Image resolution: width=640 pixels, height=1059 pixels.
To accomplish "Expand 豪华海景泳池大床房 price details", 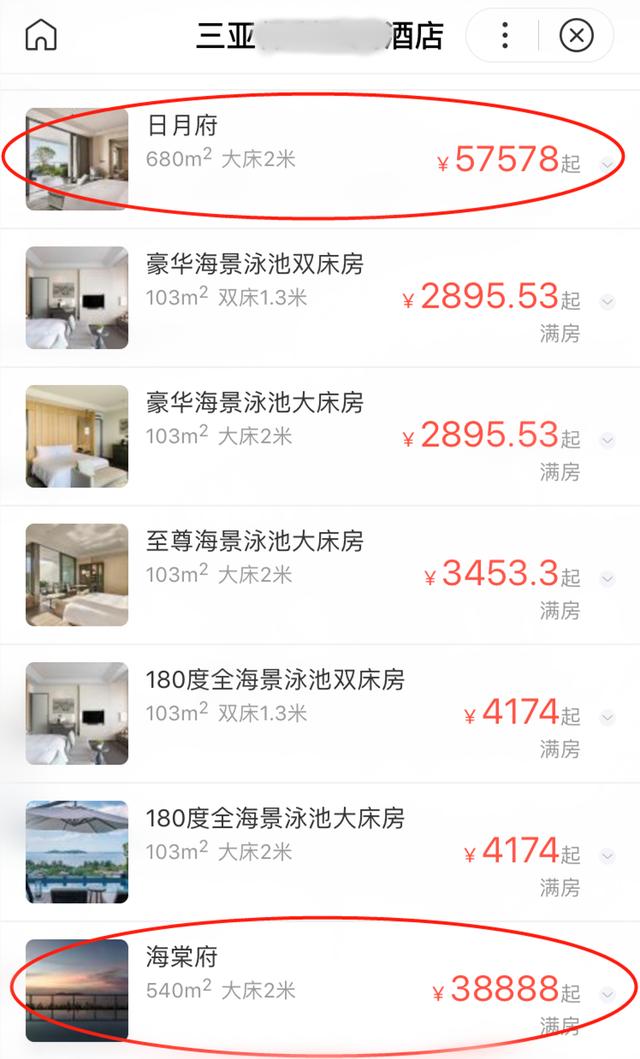I will [x=606, y=439].
